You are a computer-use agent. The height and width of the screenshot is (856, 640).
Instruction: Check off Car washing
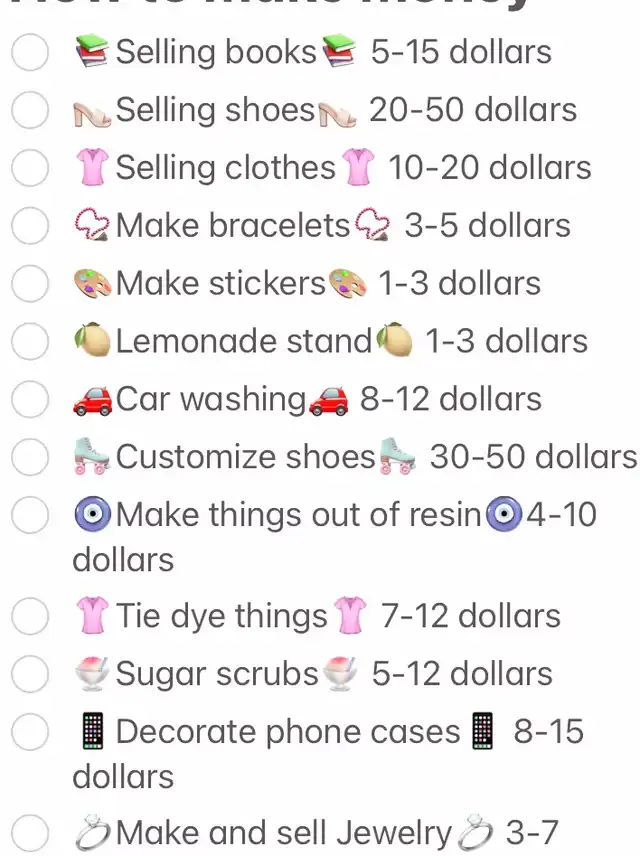coord(30,400)
